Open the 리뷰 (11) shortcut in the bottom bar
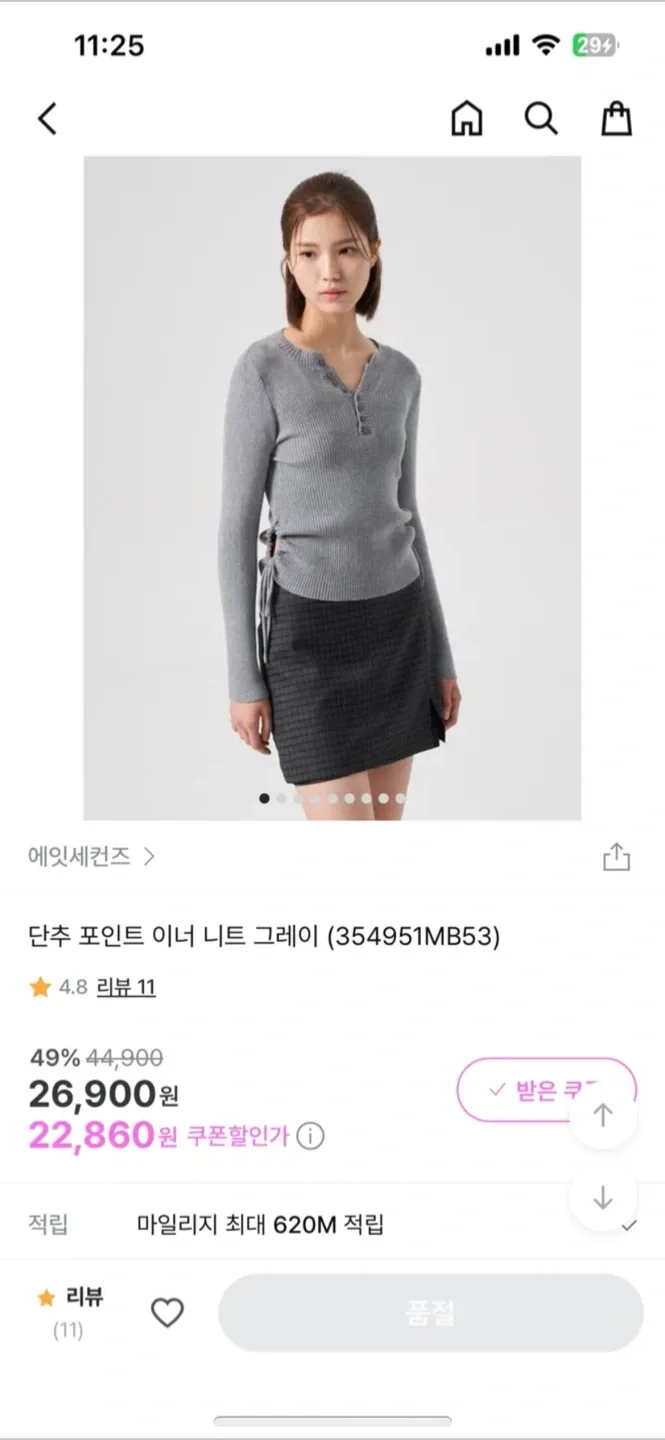This screenshot has width=665, height=1440. [70, 1312]
